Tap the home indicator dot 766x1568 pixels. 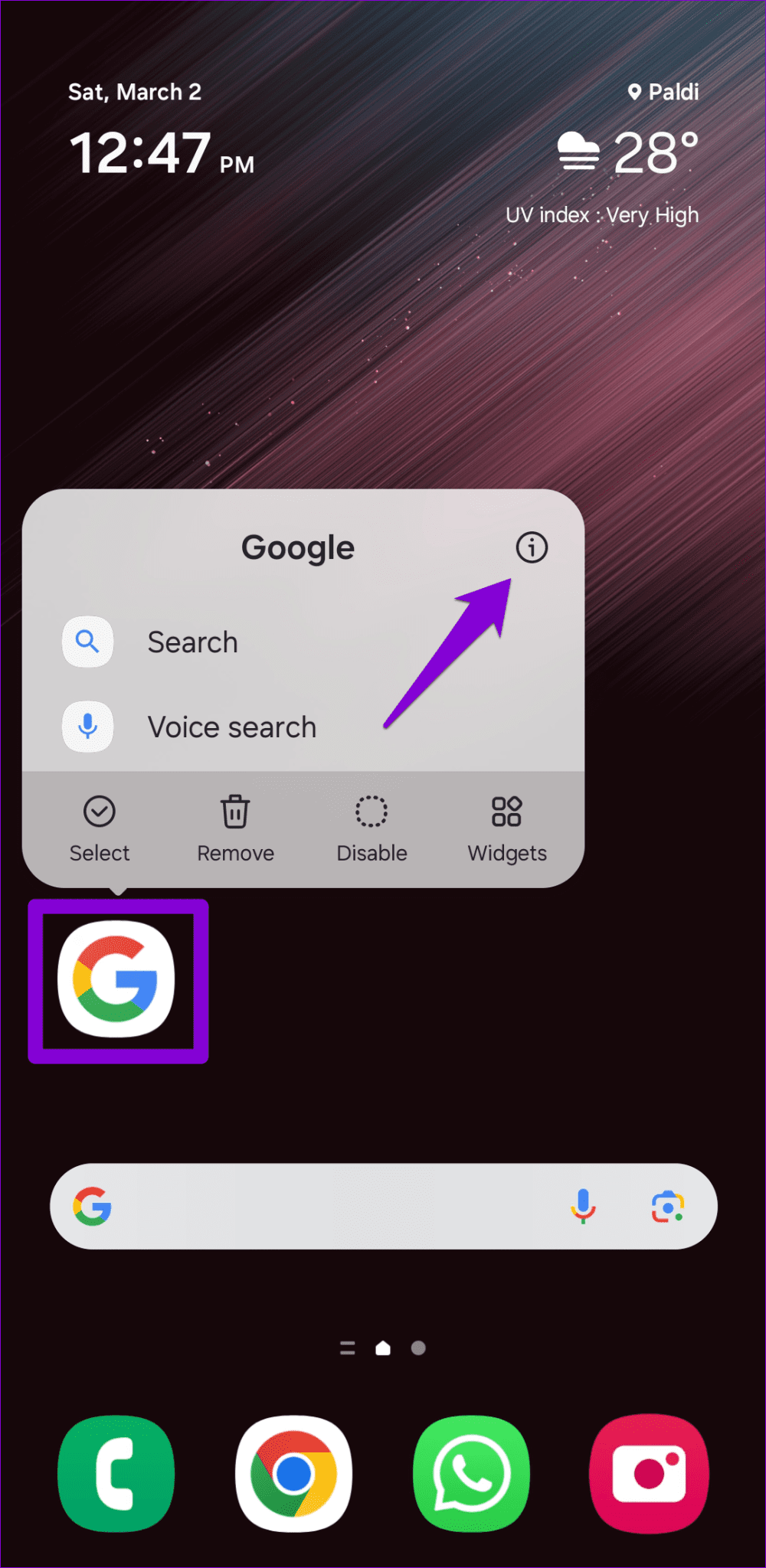pos(383,1348)
